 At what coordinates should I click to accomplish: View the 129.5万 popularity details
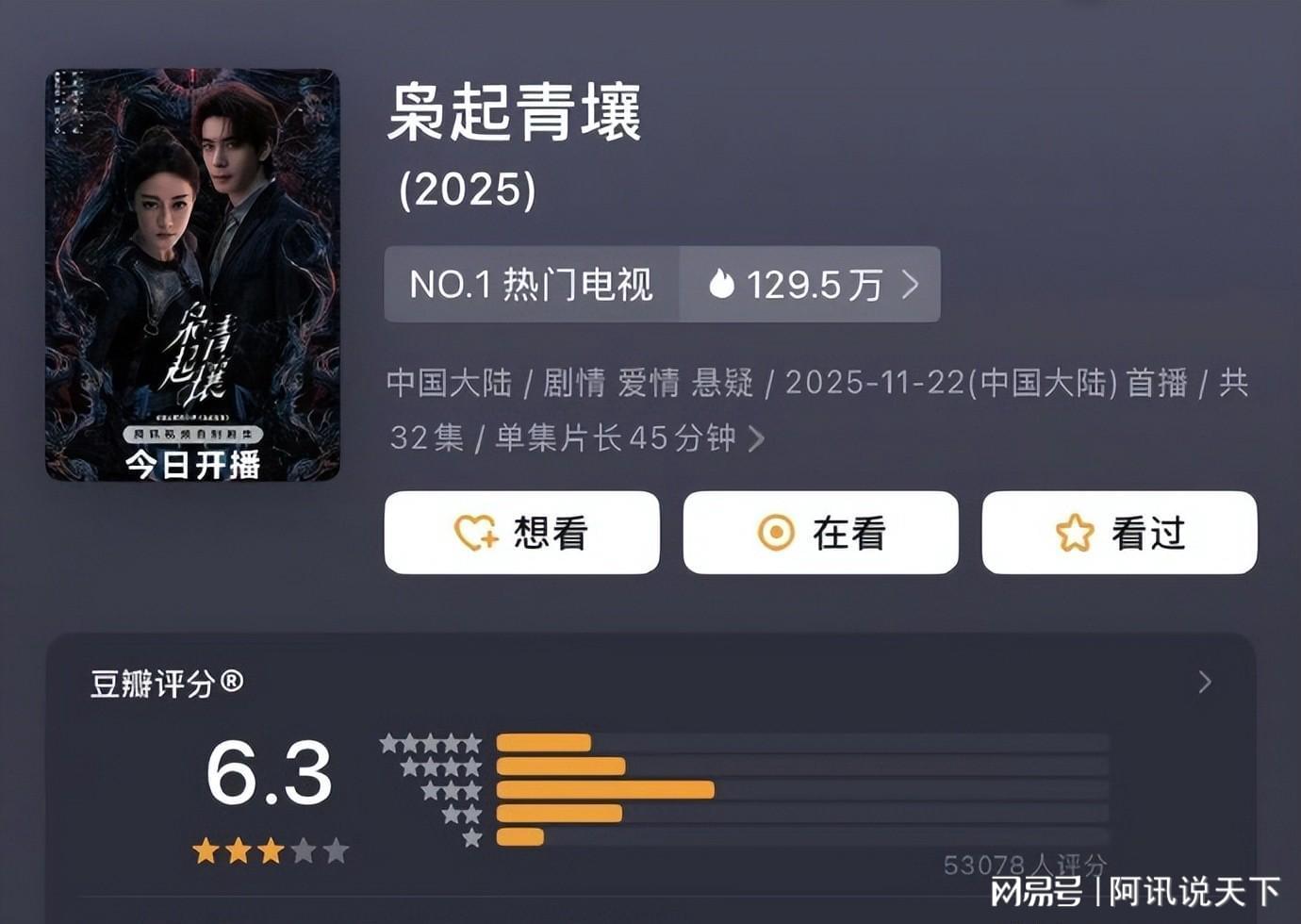click(x=811, y=284)
